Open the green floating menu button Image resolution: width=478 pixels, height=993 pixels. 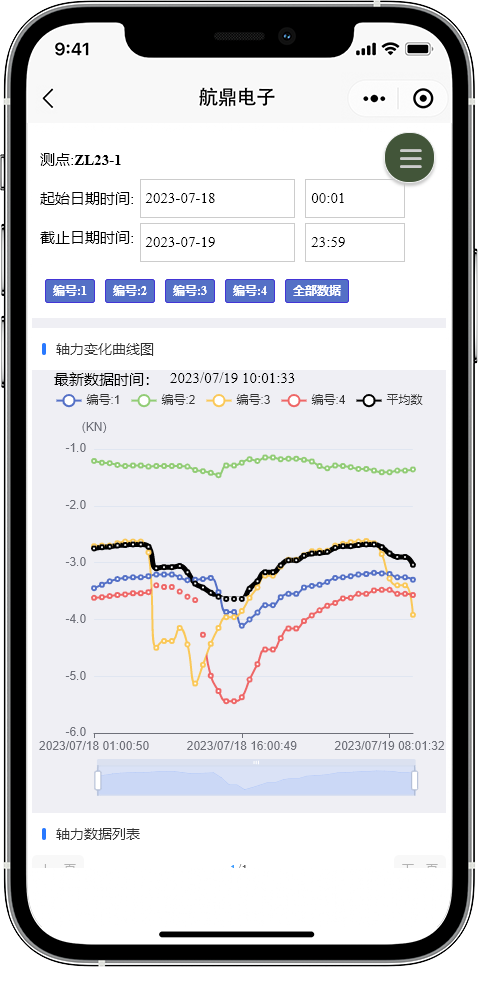click(x=410, y=158)
